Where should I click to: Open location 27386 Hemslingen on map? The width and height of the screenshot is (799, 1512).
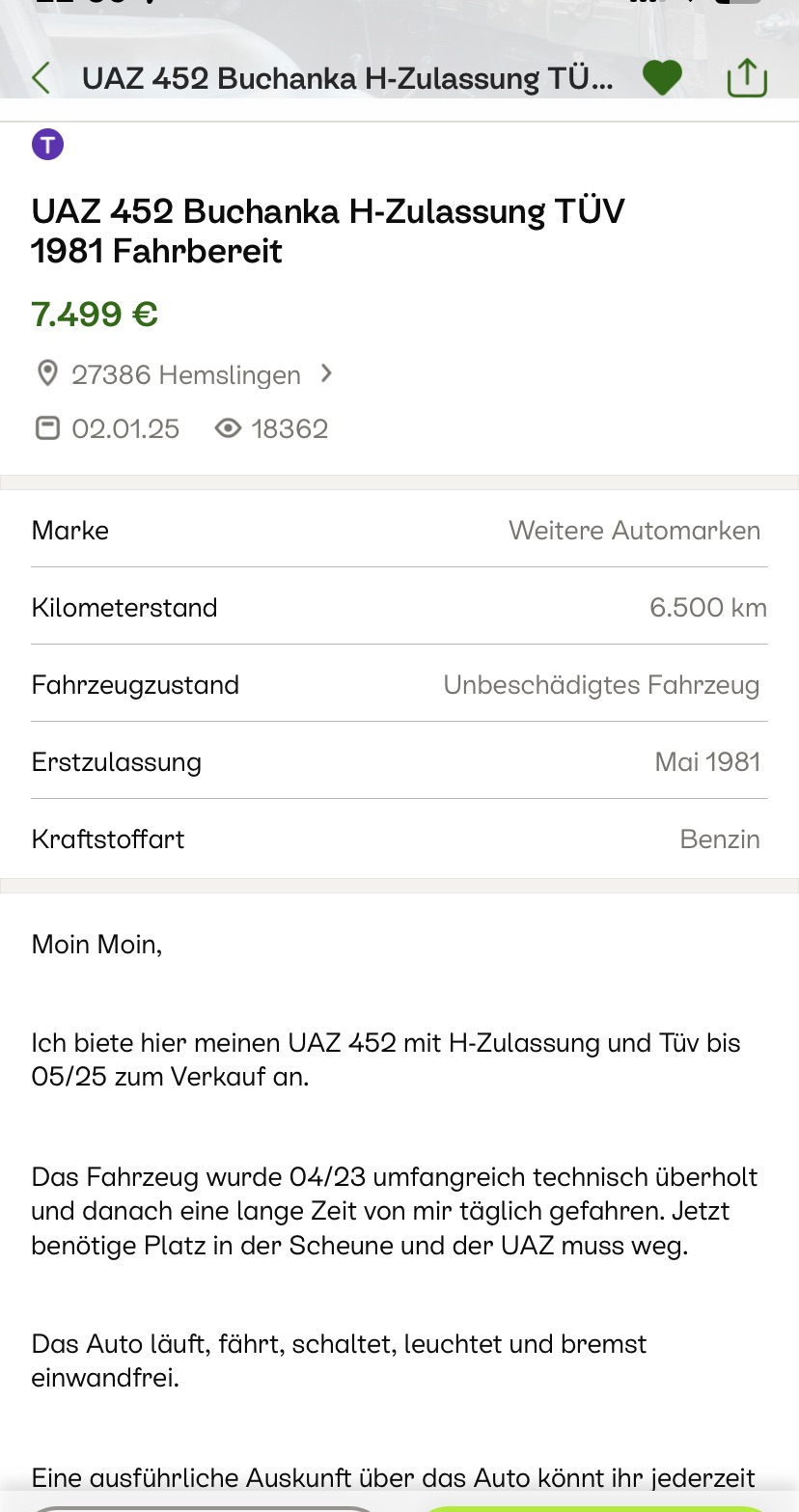click(x=184, y=374)
